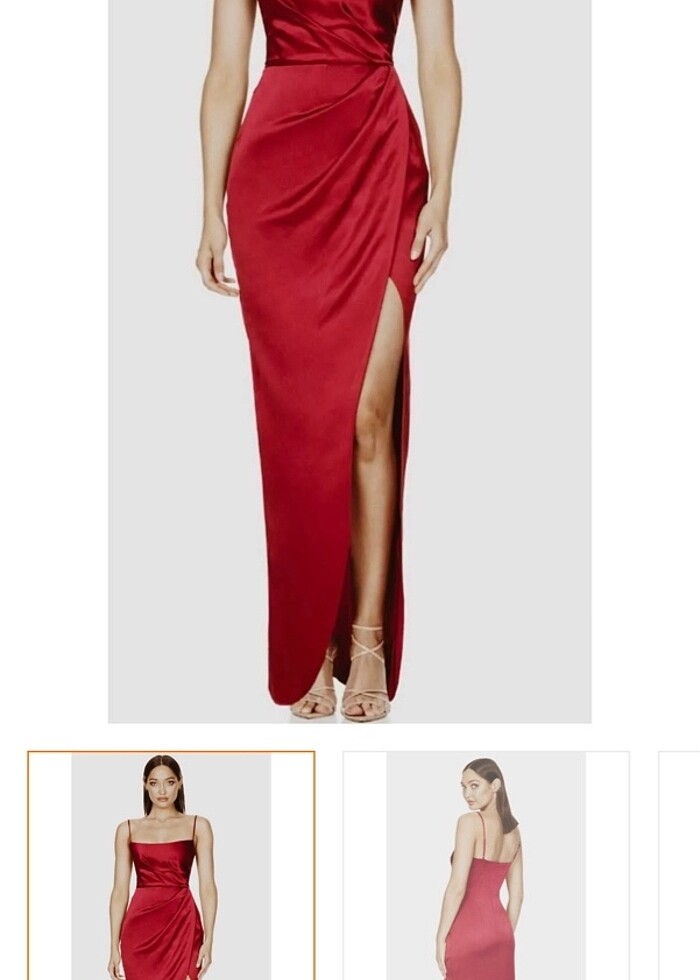Select the front view dress thumbnail
Image resolution: width=700 pixels, height=980 pixels.
click(171, 866)
